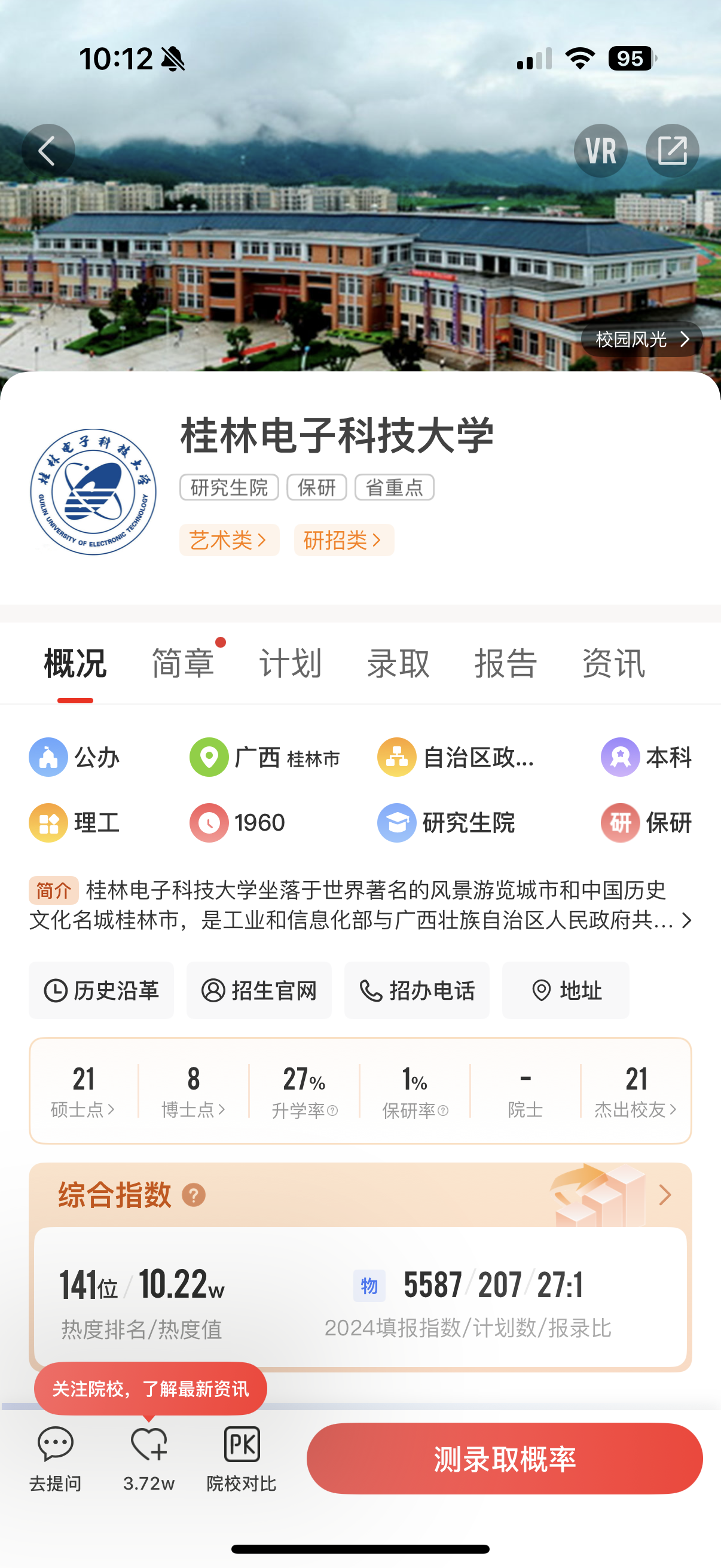View the school 地址
The height and width of the screenshot is (1568, 721).
[566, 990]
